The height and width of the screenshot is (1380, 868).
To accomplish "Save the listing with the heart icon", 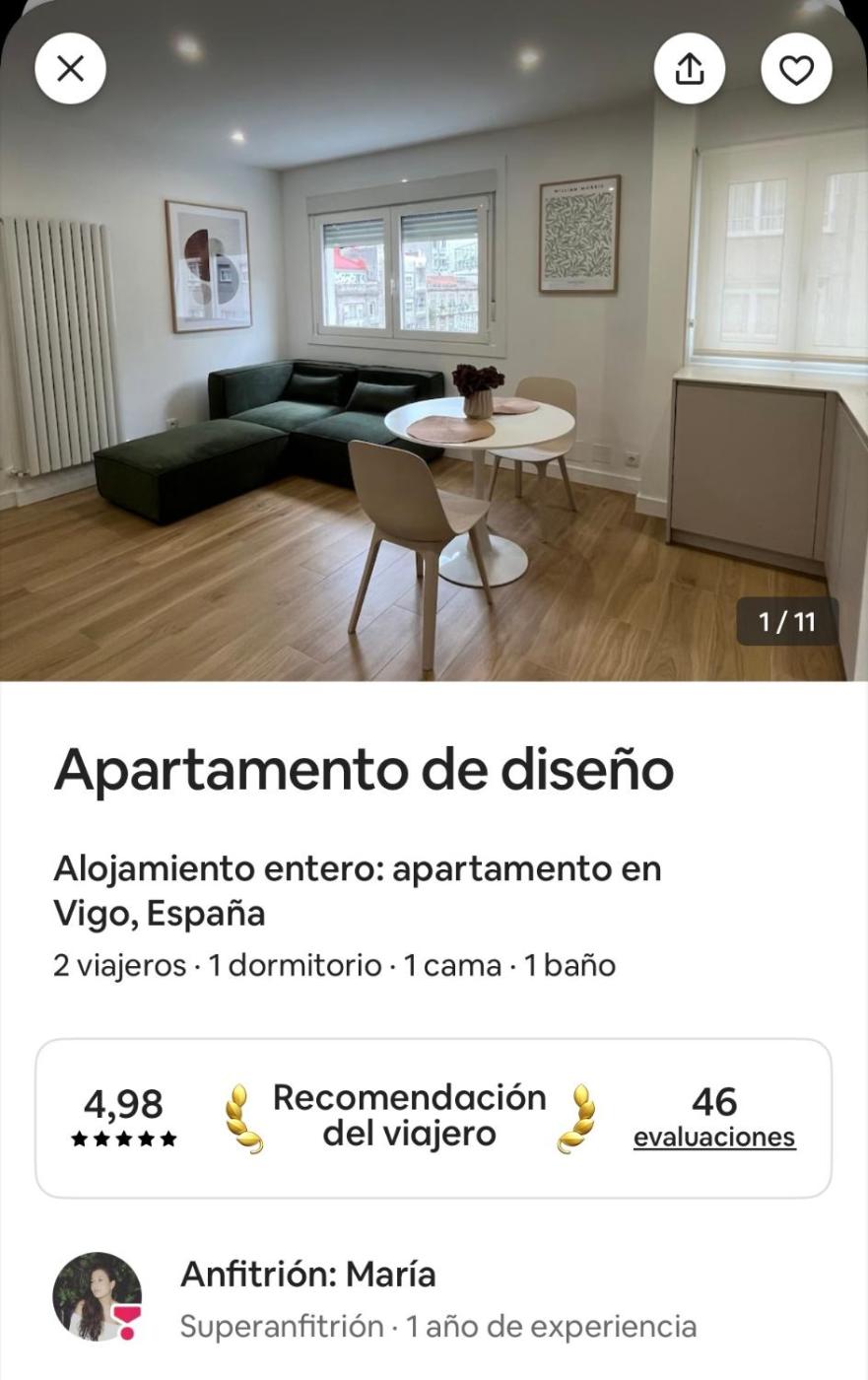I will 796,69.
